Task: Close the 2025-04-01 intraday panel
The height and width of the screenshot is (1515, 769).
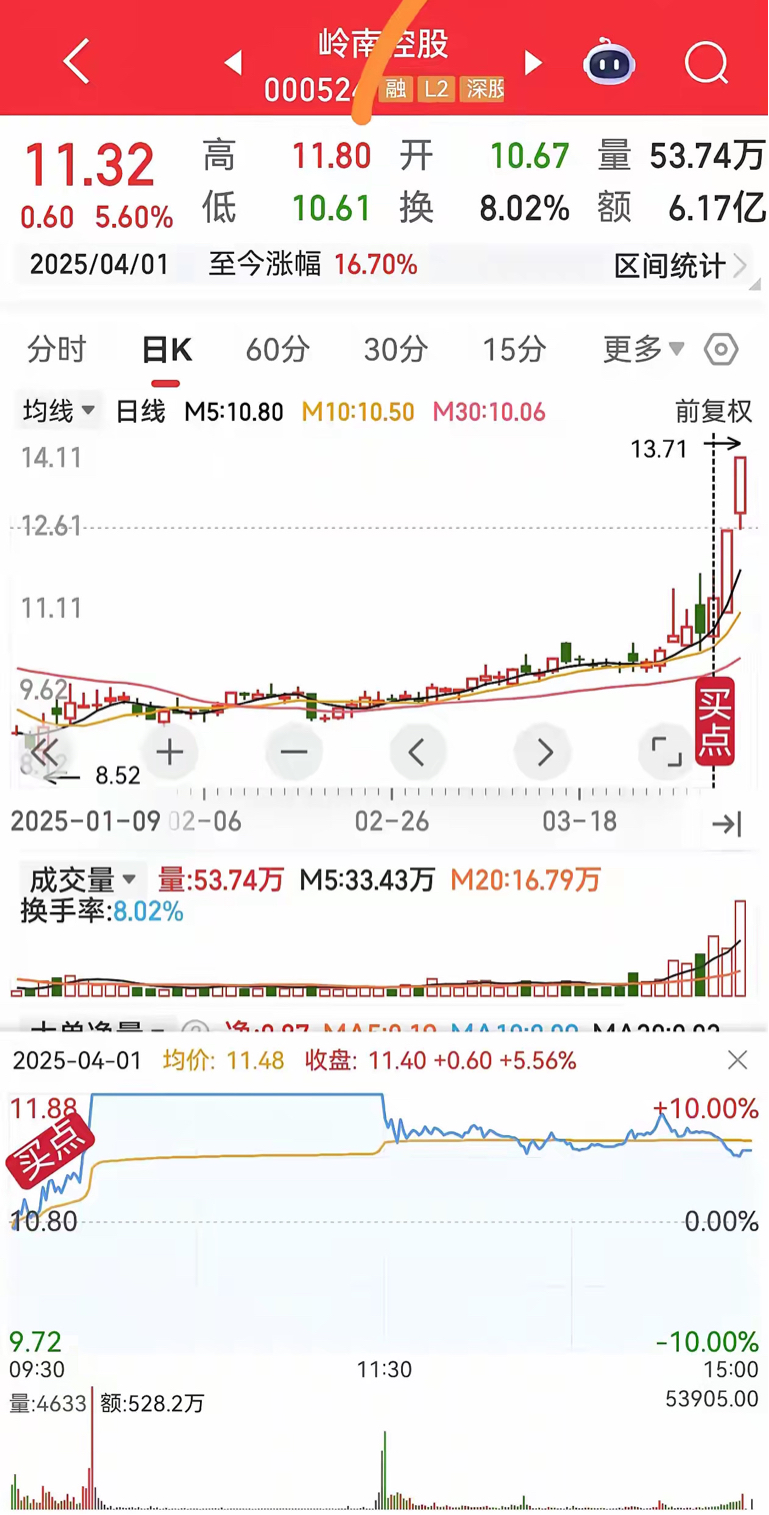Action: tap(737, 1060)
